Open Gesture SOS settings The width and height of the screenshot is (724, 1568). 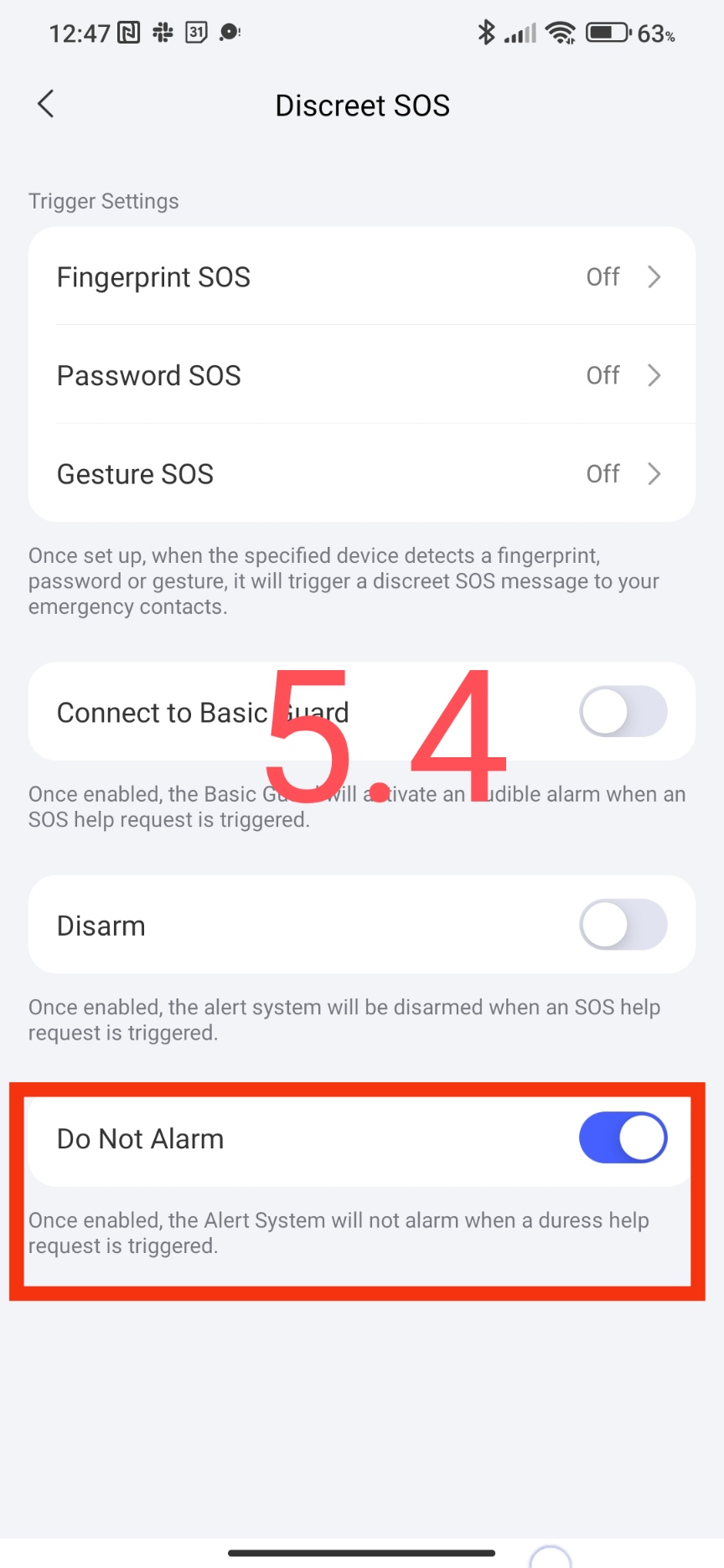[361, 474]
